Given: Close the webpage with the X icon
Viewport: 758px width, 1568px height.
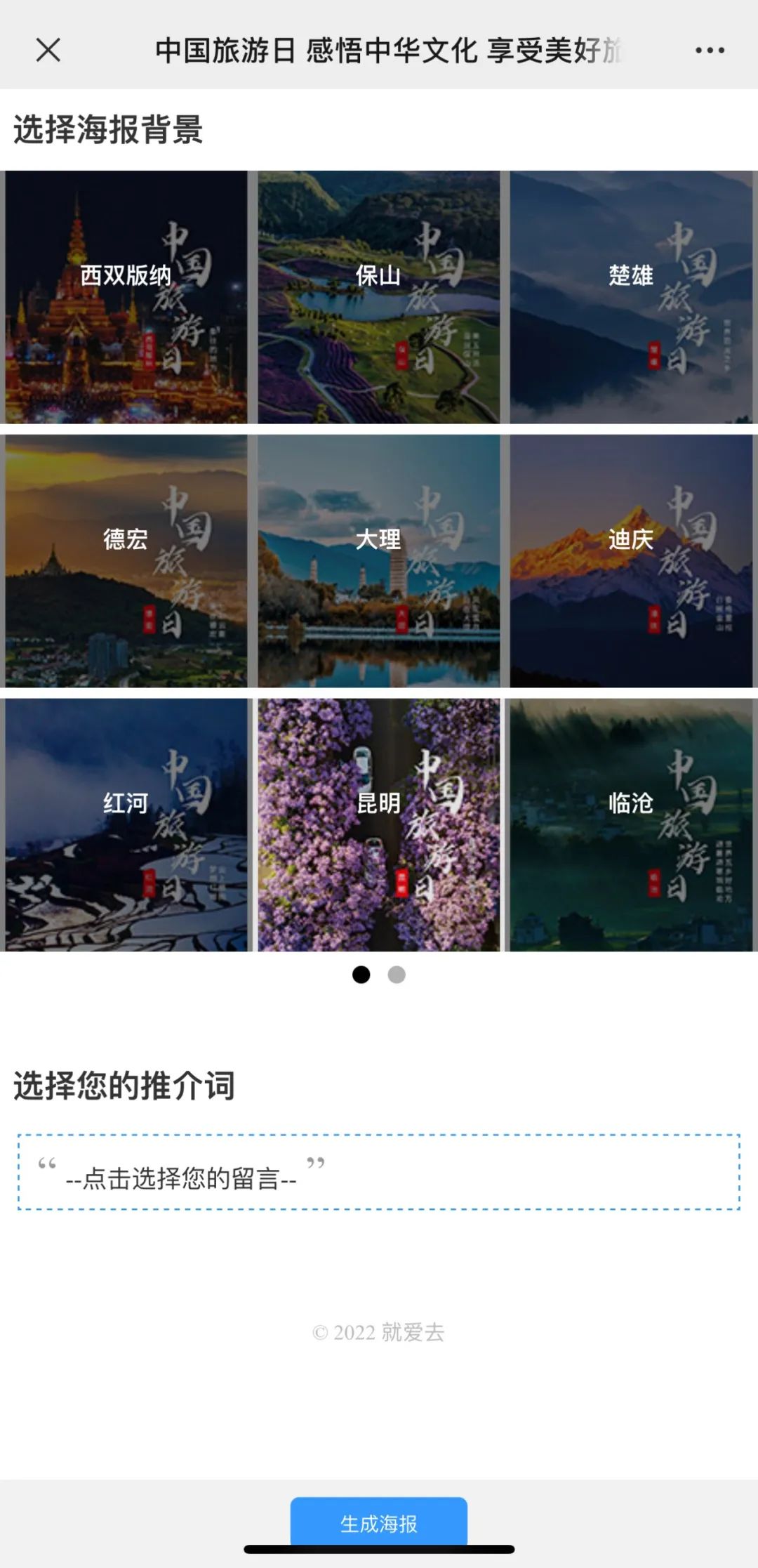Looking at the screenshot, I should [48, 50].
